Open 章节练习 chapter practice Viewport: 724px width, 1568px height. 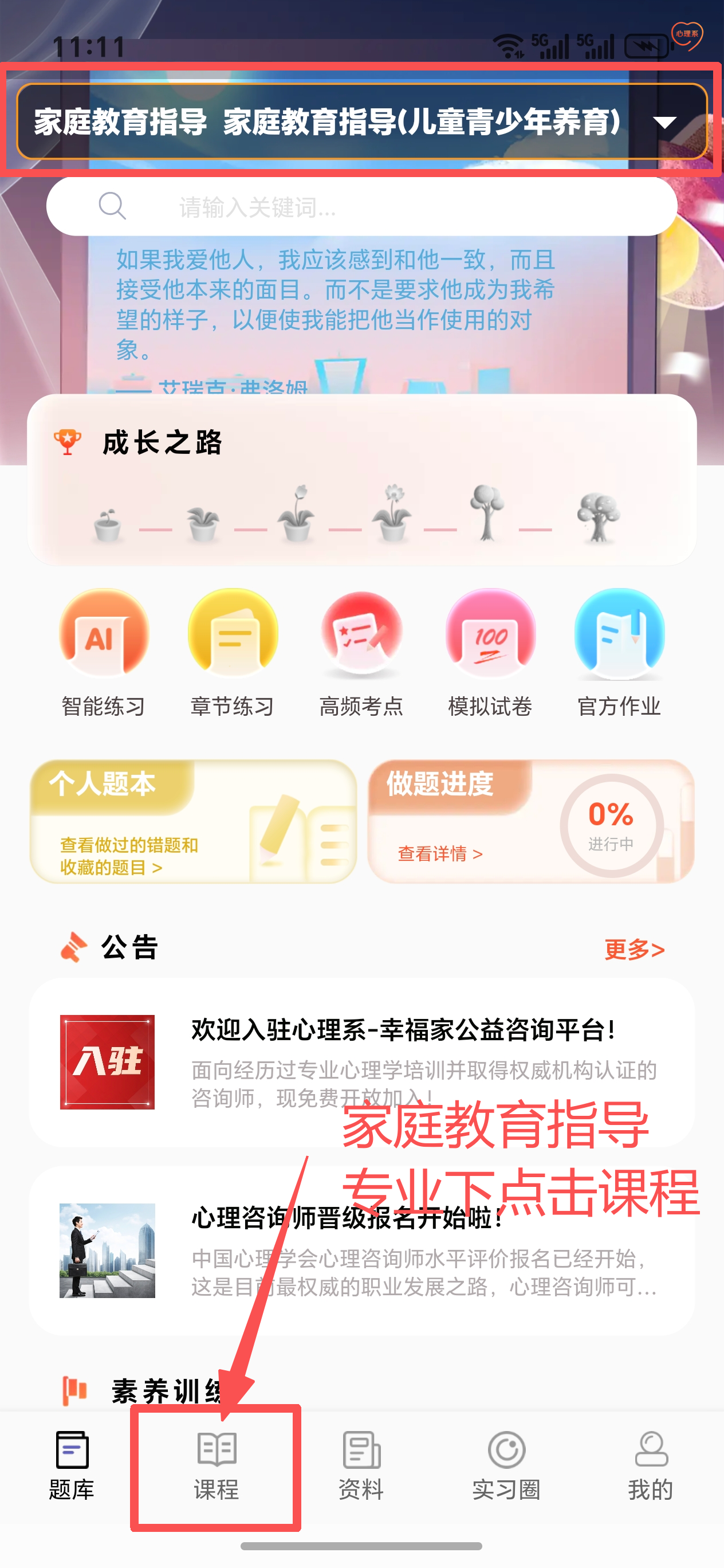233,651
